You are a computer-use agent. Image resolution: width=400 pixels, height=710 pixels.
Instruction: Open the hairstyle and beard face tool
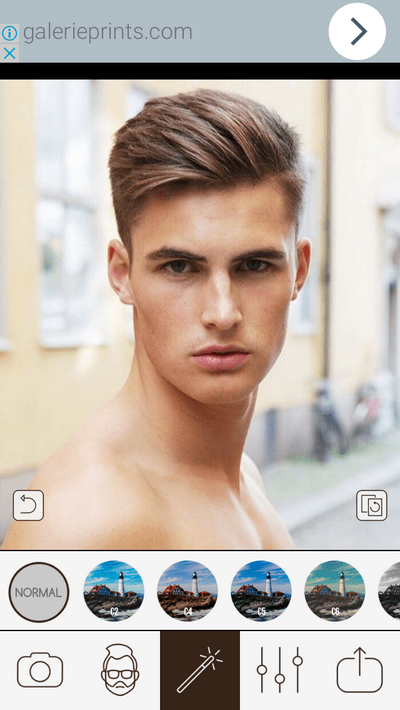tap(120, 670)
